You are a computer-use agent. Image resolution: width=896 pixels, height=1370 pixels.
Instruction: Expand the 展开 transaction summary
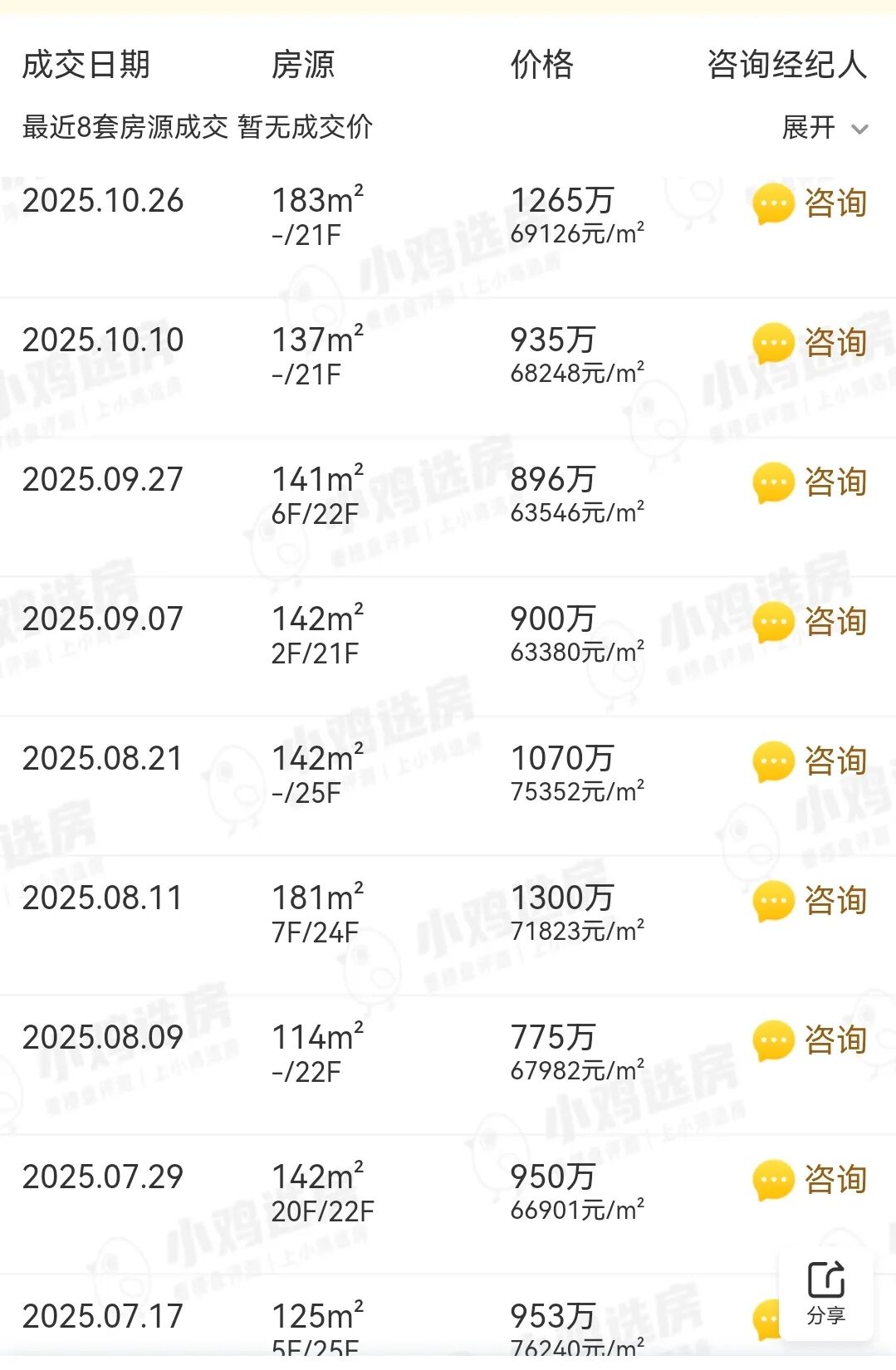click(x=824, y=128)
